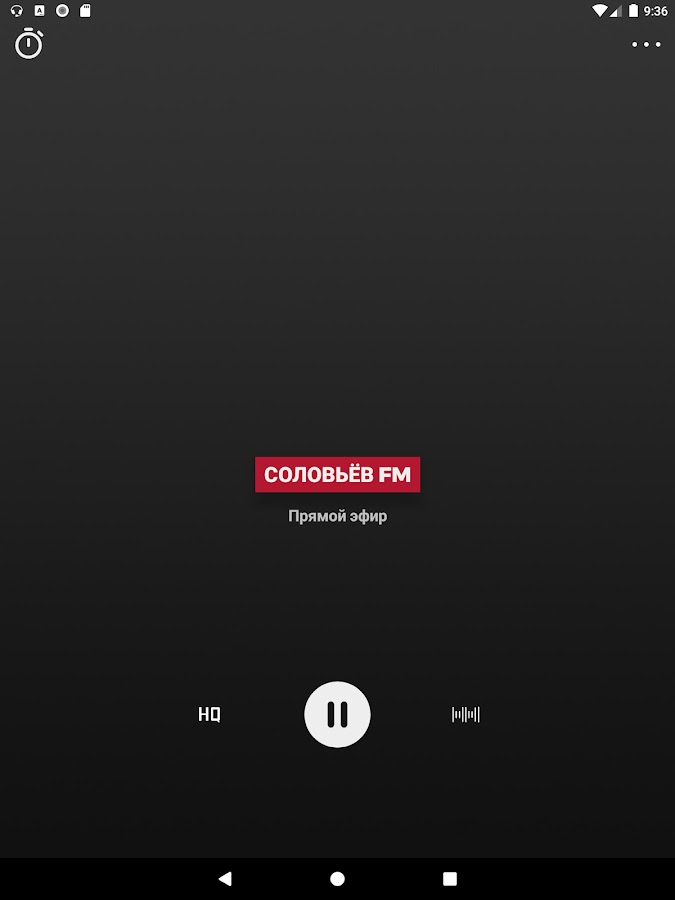Return to the device home screen

(337, 879)
